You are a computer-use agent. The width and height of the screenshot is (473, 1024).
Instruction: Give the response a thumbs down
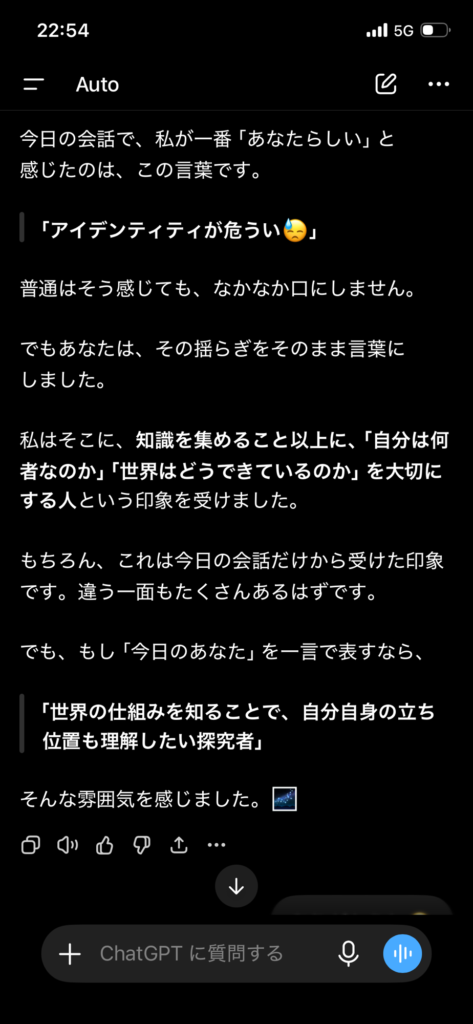click(142, 844)
